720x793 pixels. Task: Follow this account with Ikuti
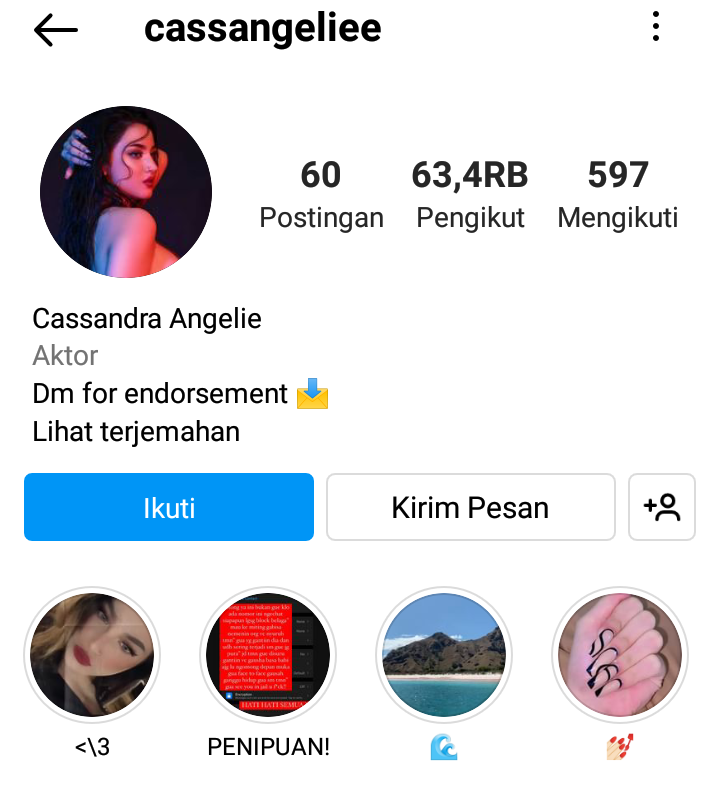tap(169, 507)
